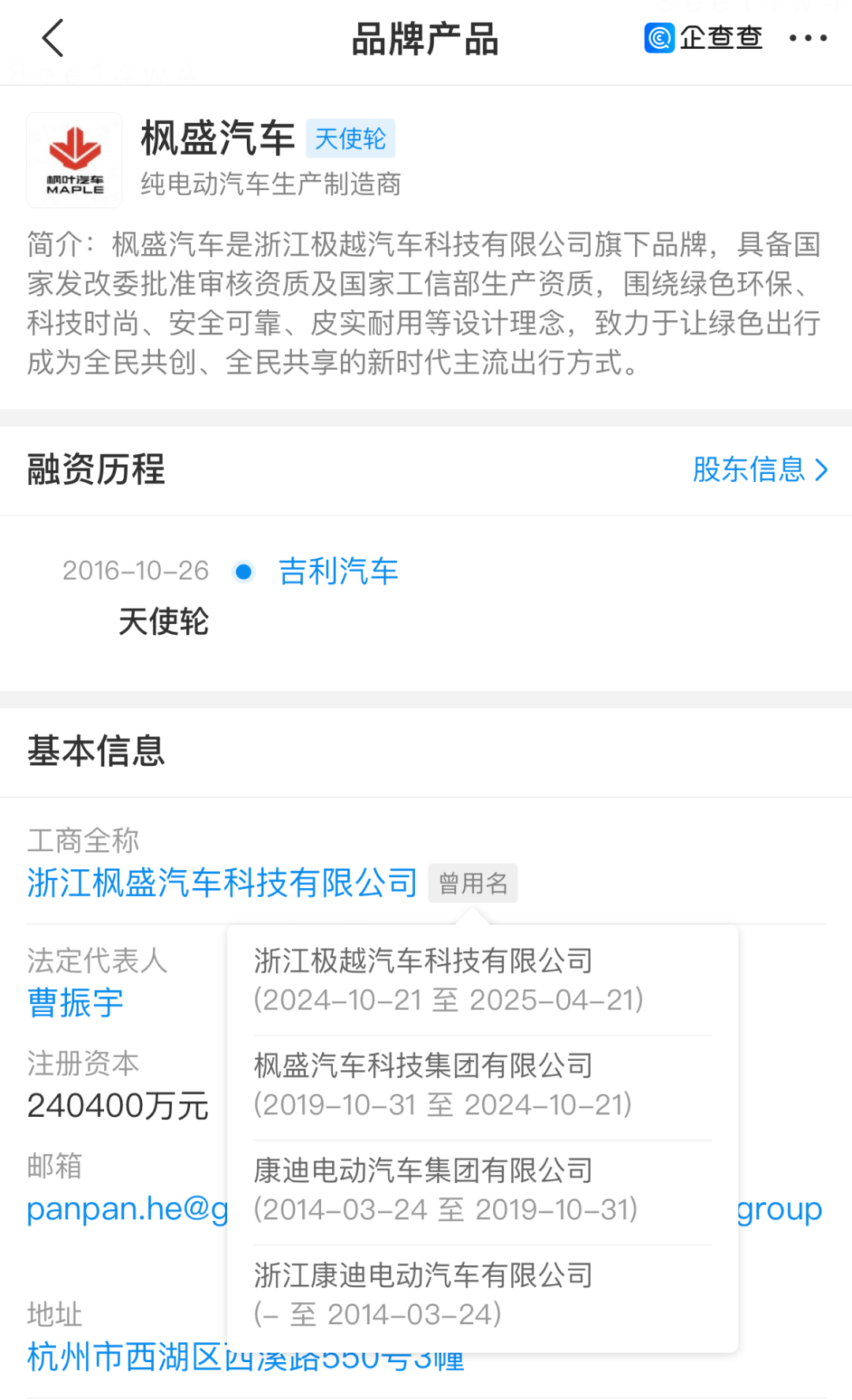Open 股东信息 shareholder info link
The height and width of the screenshot is (1400, 852).
click(x=760, y=469)
